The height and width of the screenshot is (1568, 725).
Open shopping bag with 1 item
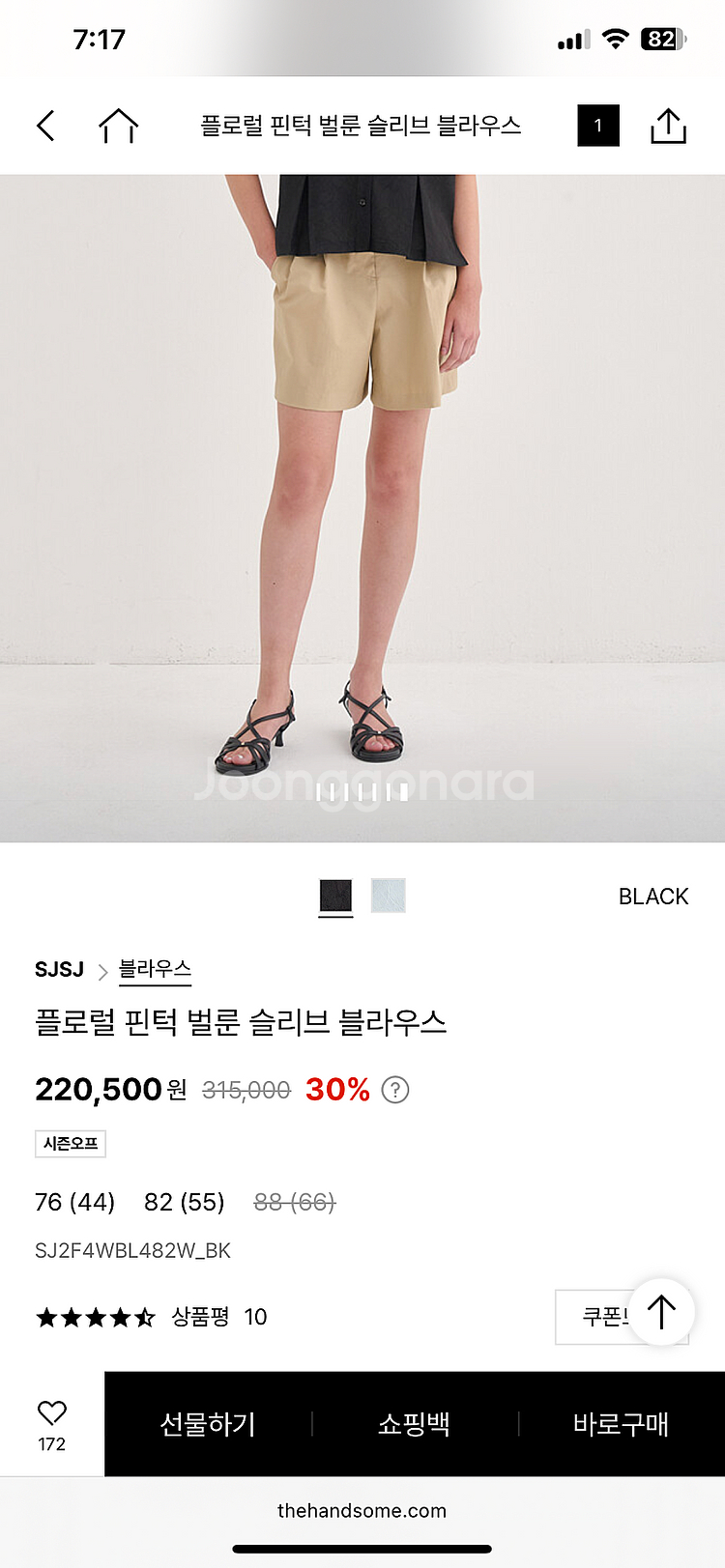(597, 126)
